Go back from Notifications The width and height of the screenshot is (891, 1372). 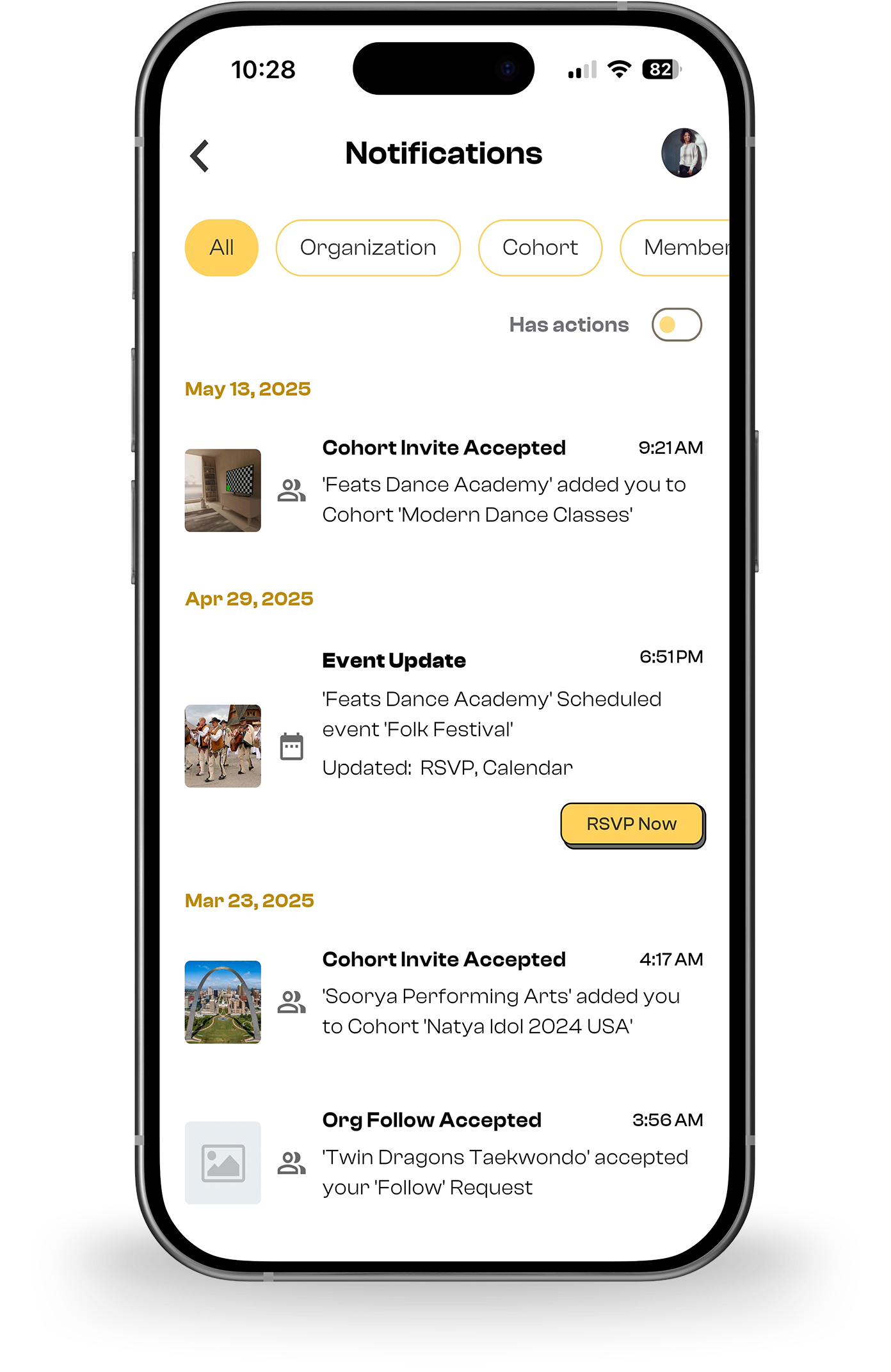click(x=200, y=156)
